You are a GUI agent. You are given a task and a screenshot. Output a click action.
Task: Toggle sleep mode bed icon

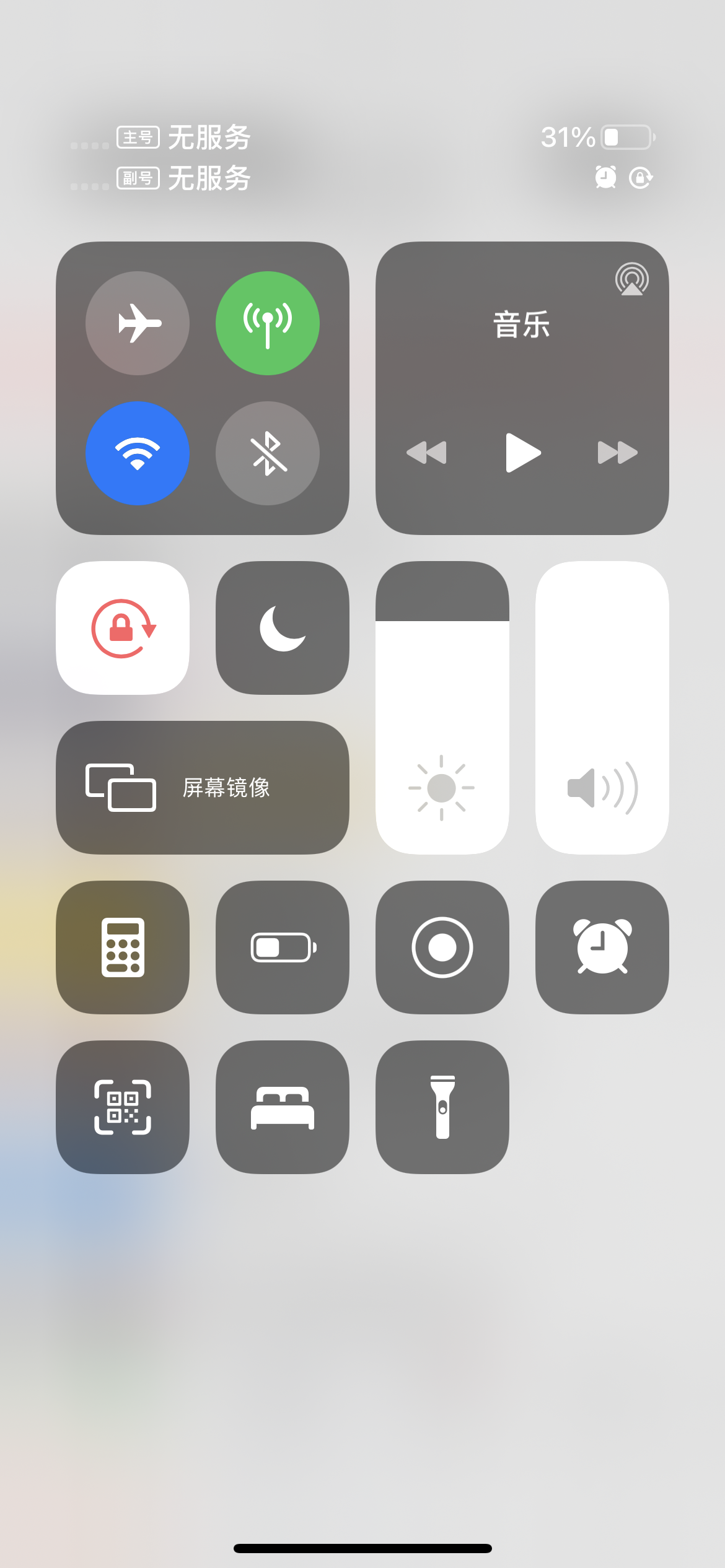pyautogui.click(x=283, y=1107)
